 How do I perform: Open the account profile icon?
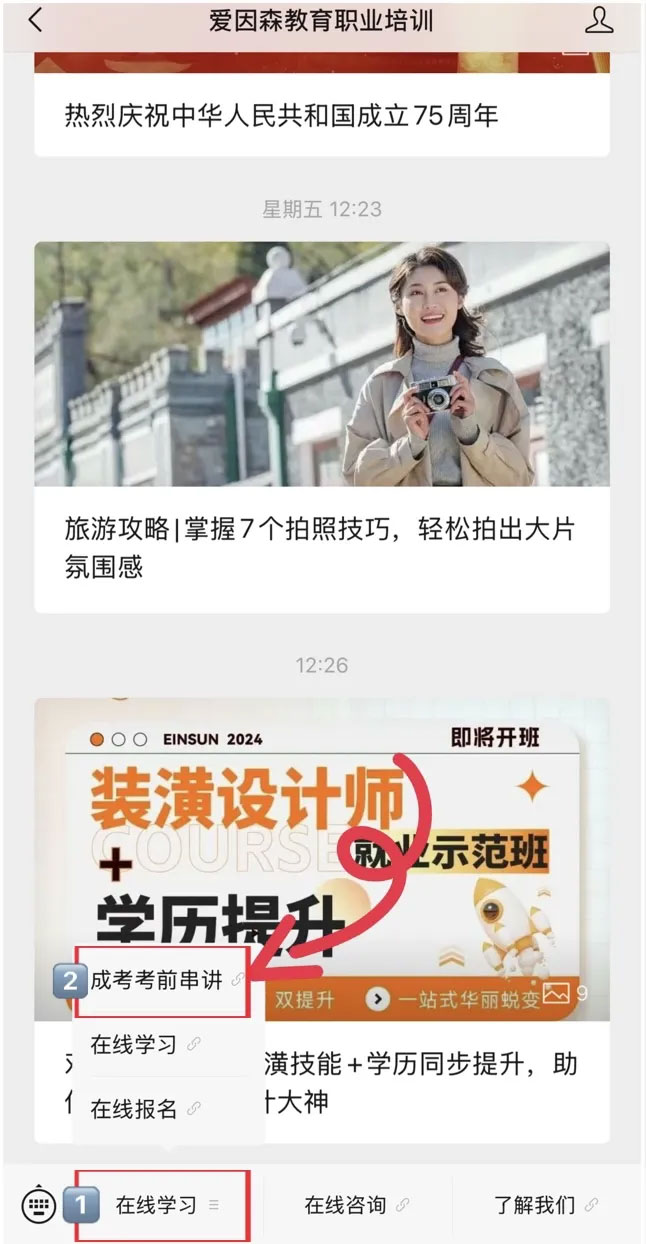tap(599, 20)
